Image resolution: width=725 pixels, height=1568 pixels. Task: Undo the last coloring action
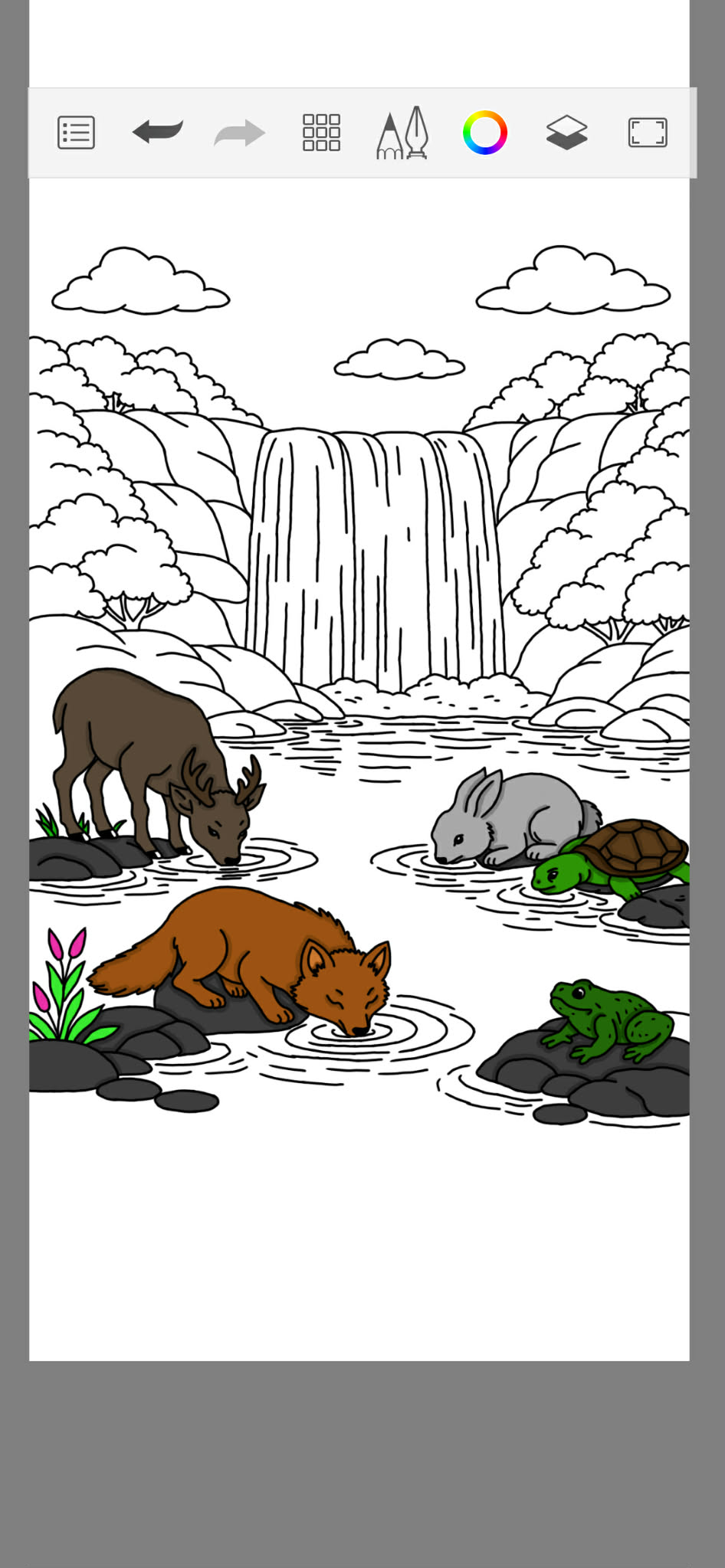(x=158, y=132)
